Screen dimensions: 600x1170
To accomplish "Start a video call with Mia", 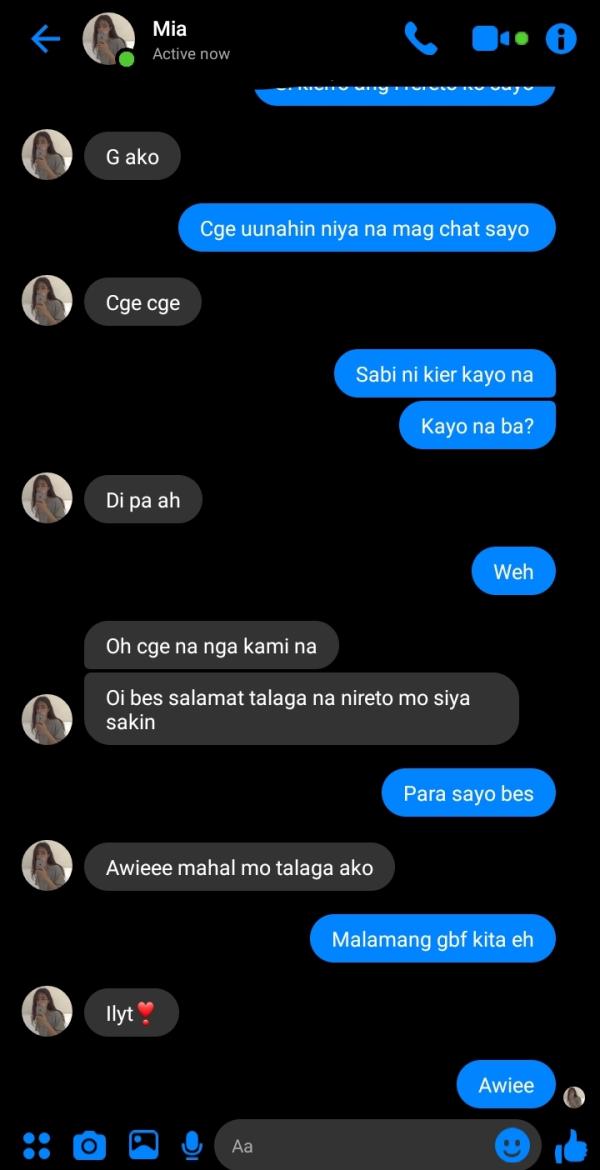I will click(x=497, y=39).
